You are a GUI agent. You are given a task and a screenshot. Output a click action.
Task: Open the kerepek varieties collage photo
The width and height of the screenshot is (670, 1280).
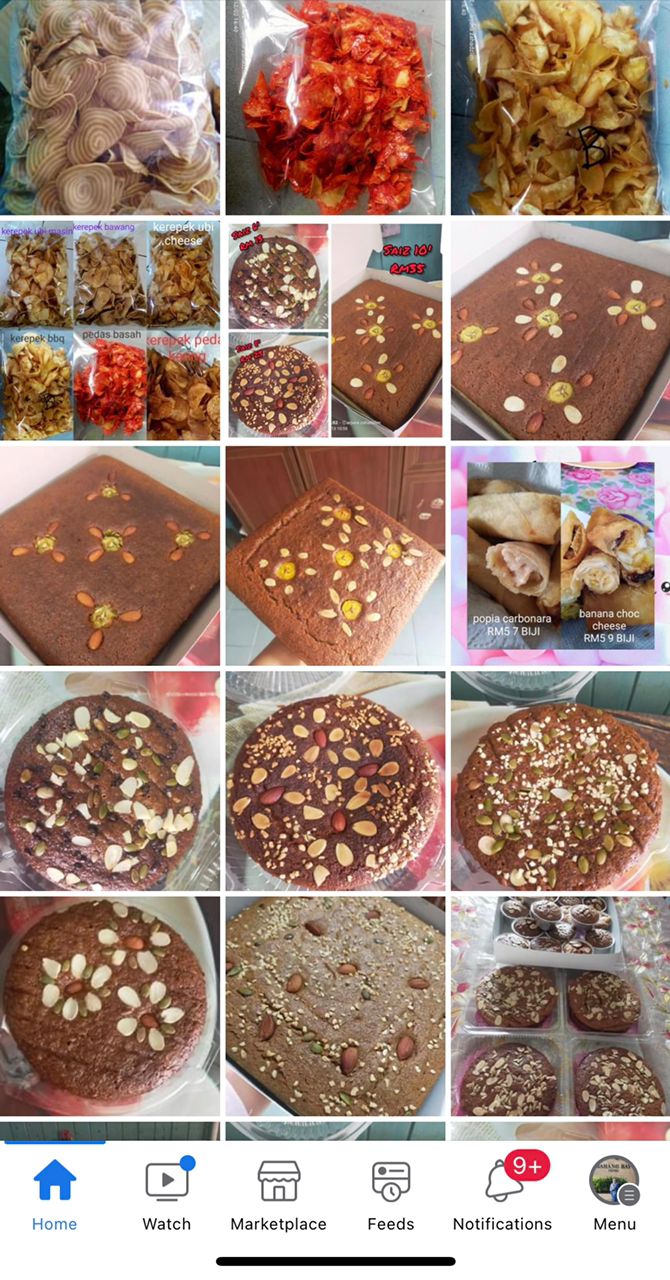coord(110,331)
